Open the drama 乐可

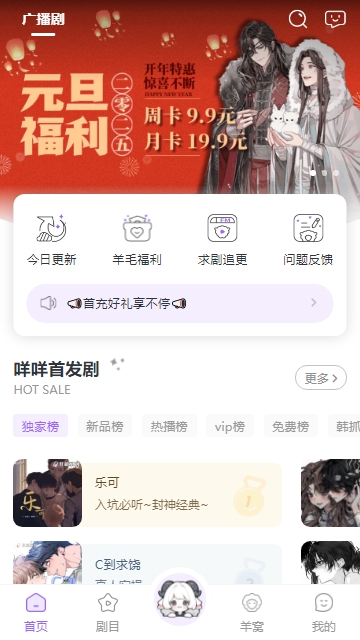tap(147, 493)
